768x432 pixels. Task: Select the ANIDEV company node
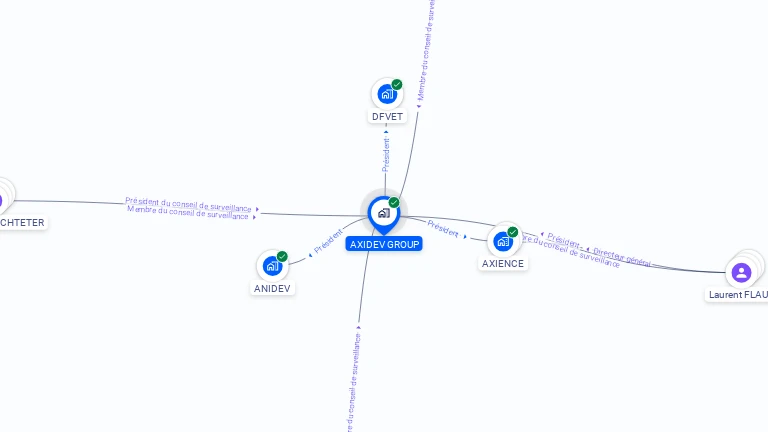coord(272,266)
